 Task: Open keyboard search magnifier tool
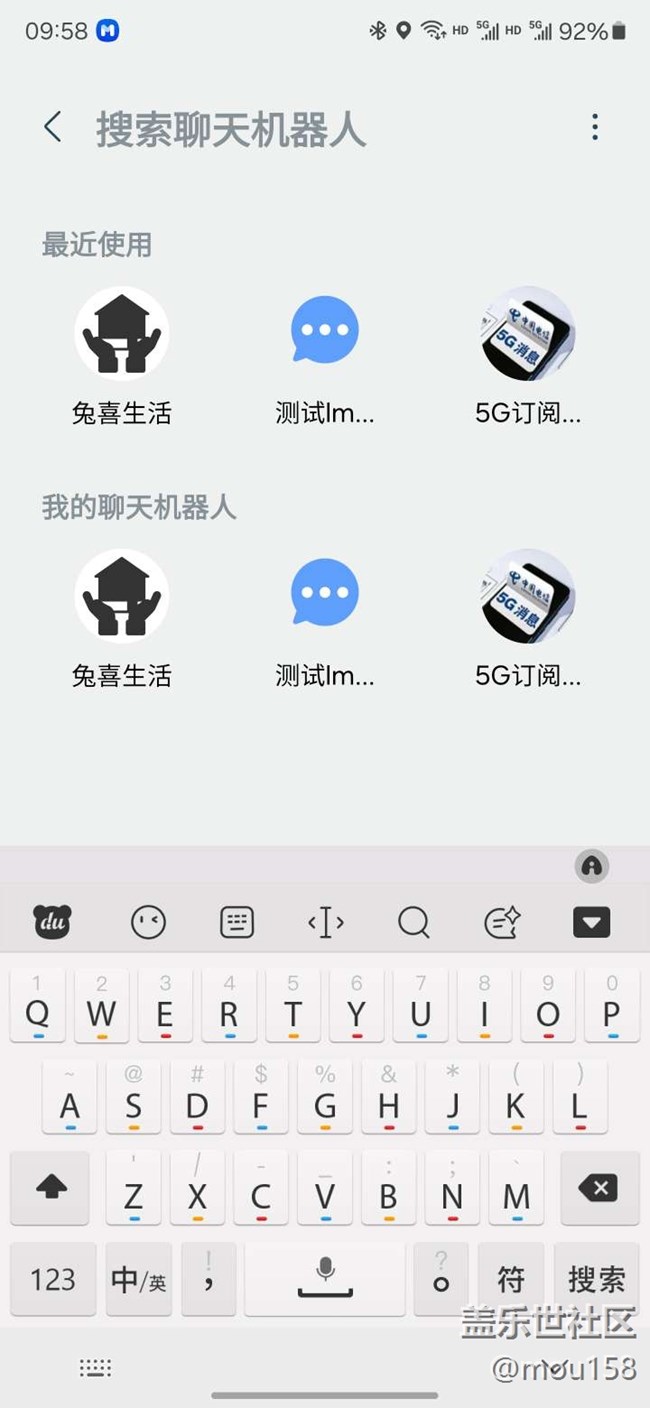414,922
